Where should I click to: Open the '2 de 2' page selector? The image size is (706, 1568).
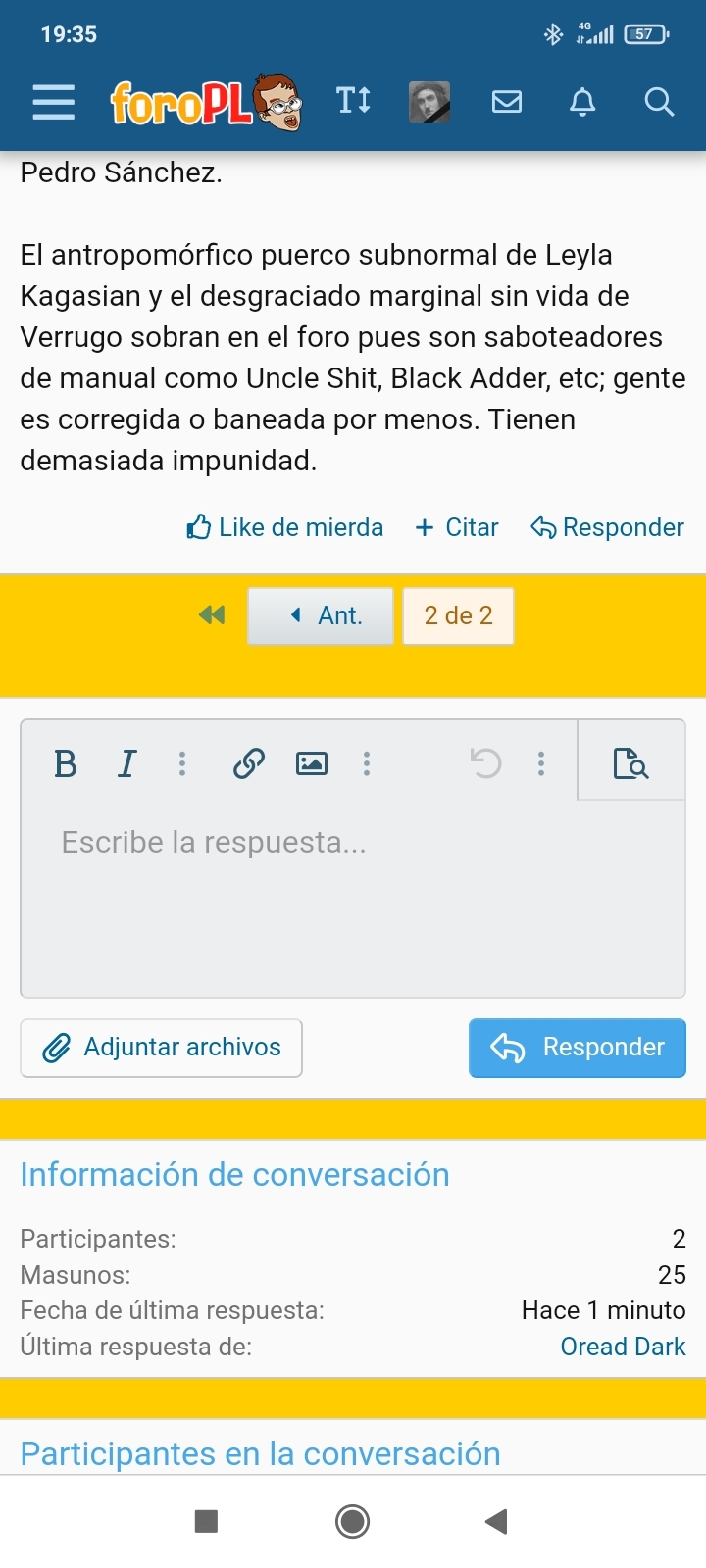[458, 615]
